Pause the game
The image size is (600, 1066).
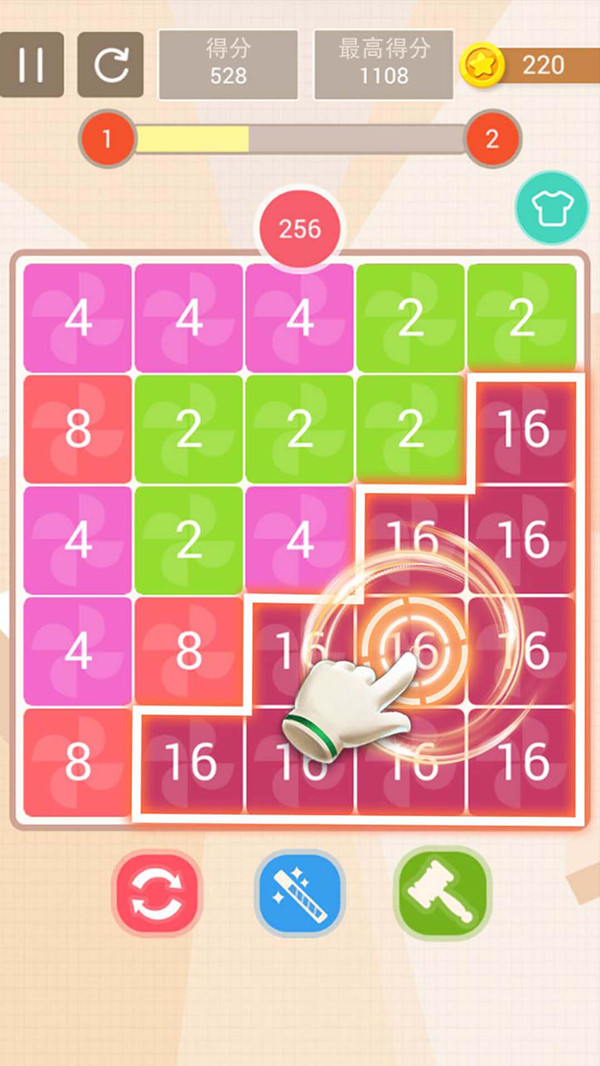[x=32, y=65]
